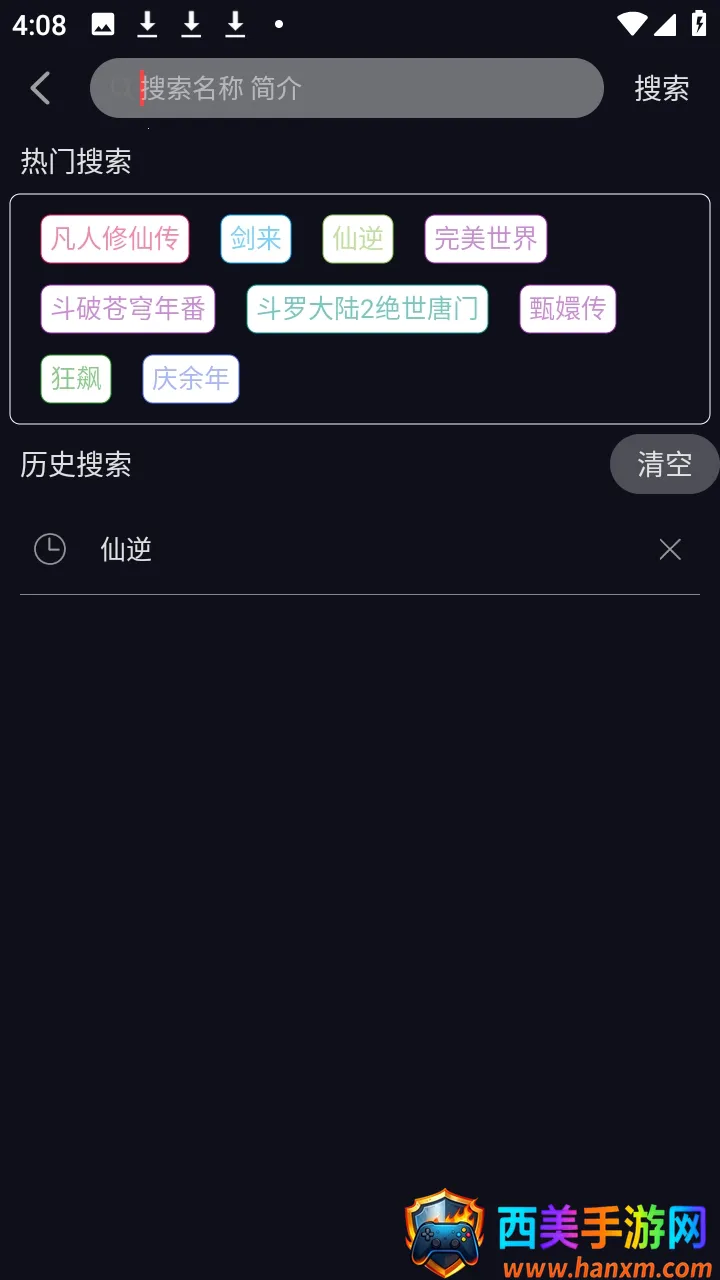Choose the 甄嬛传 chip
The height and width of the screenshot is (1280, 720).
[x=568, y=309]
